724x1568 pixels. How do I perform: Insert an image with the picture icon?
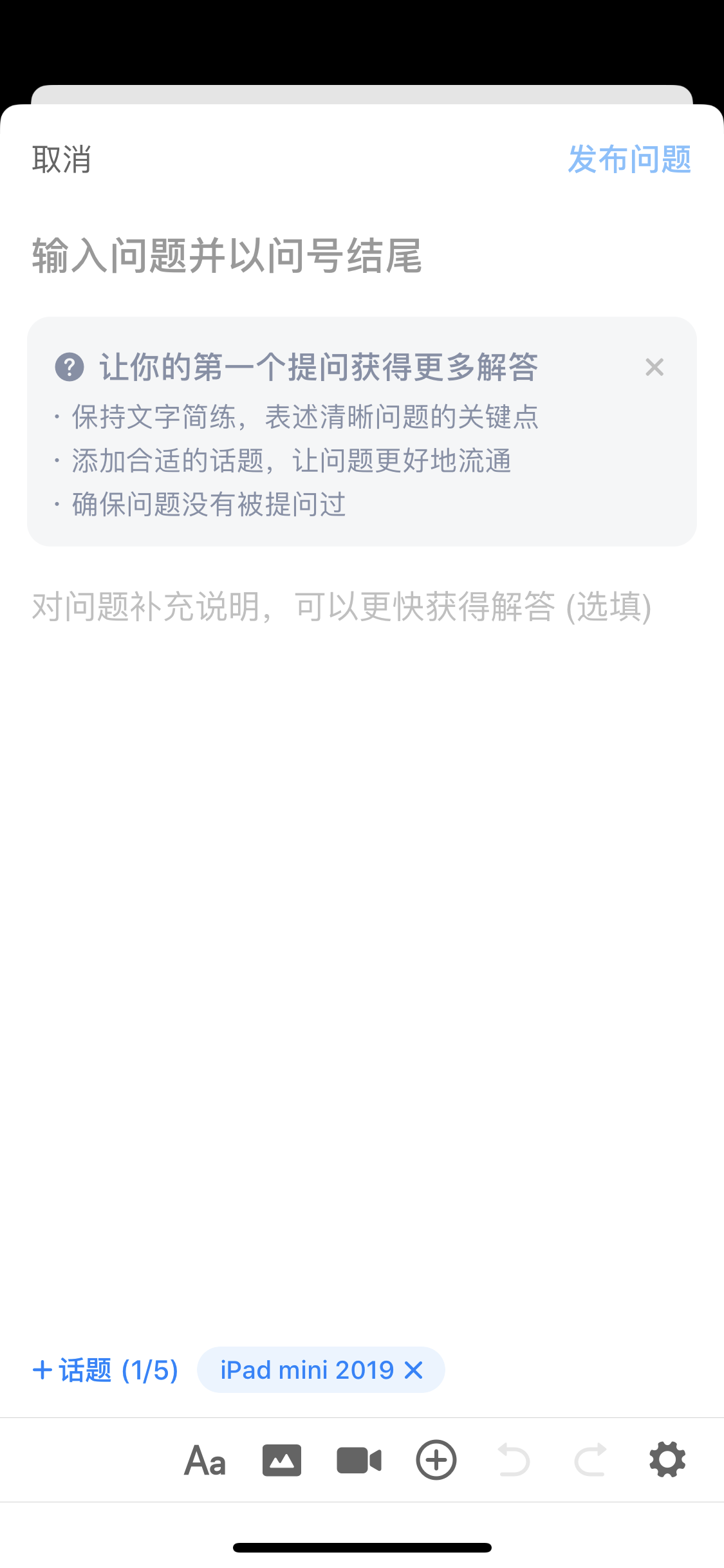(282, 1460)
